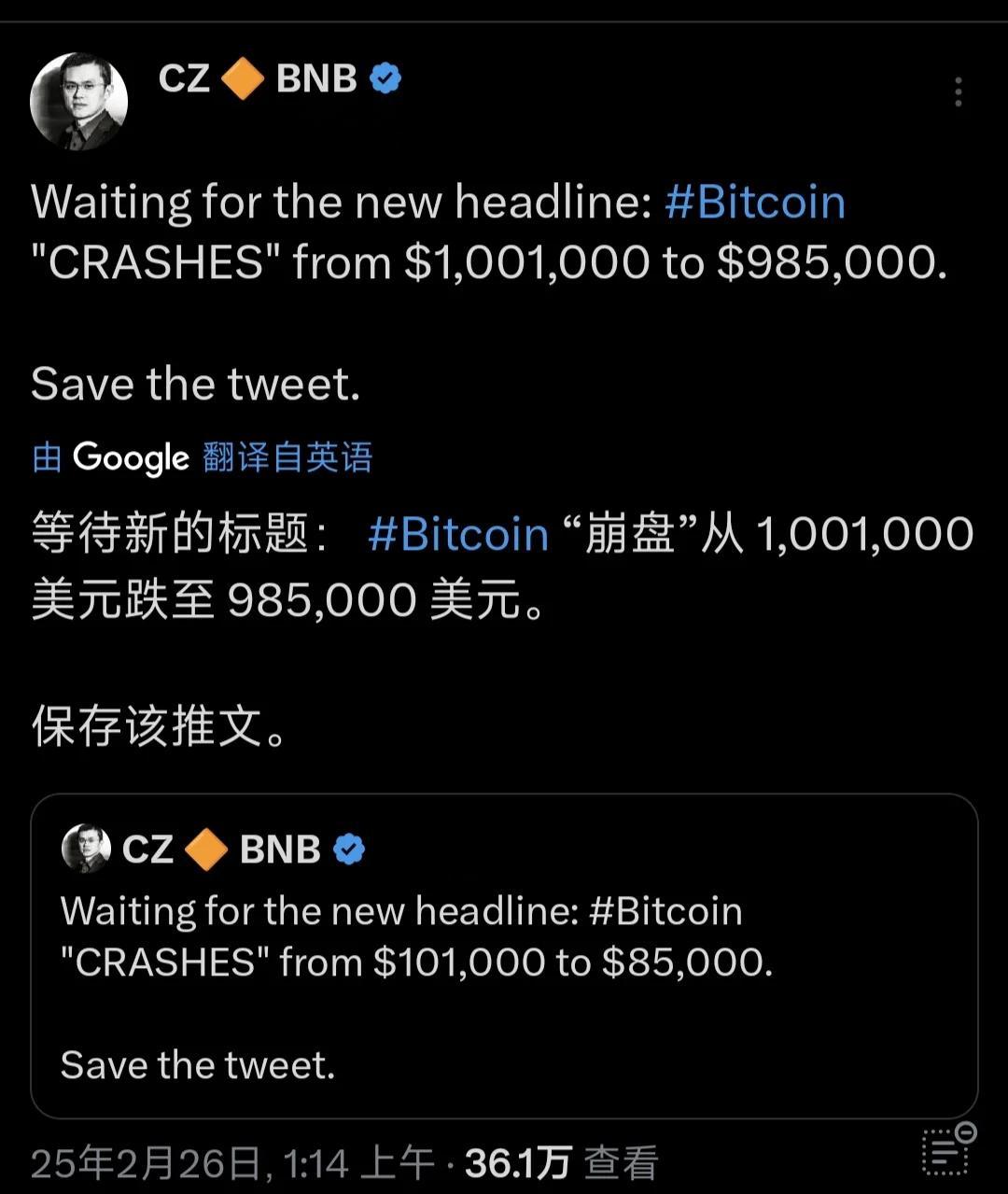The width and height of the screenshot is (1008, 1194).
Task: Open the three-dot overflow menu
Action: (x=958, y=91)
